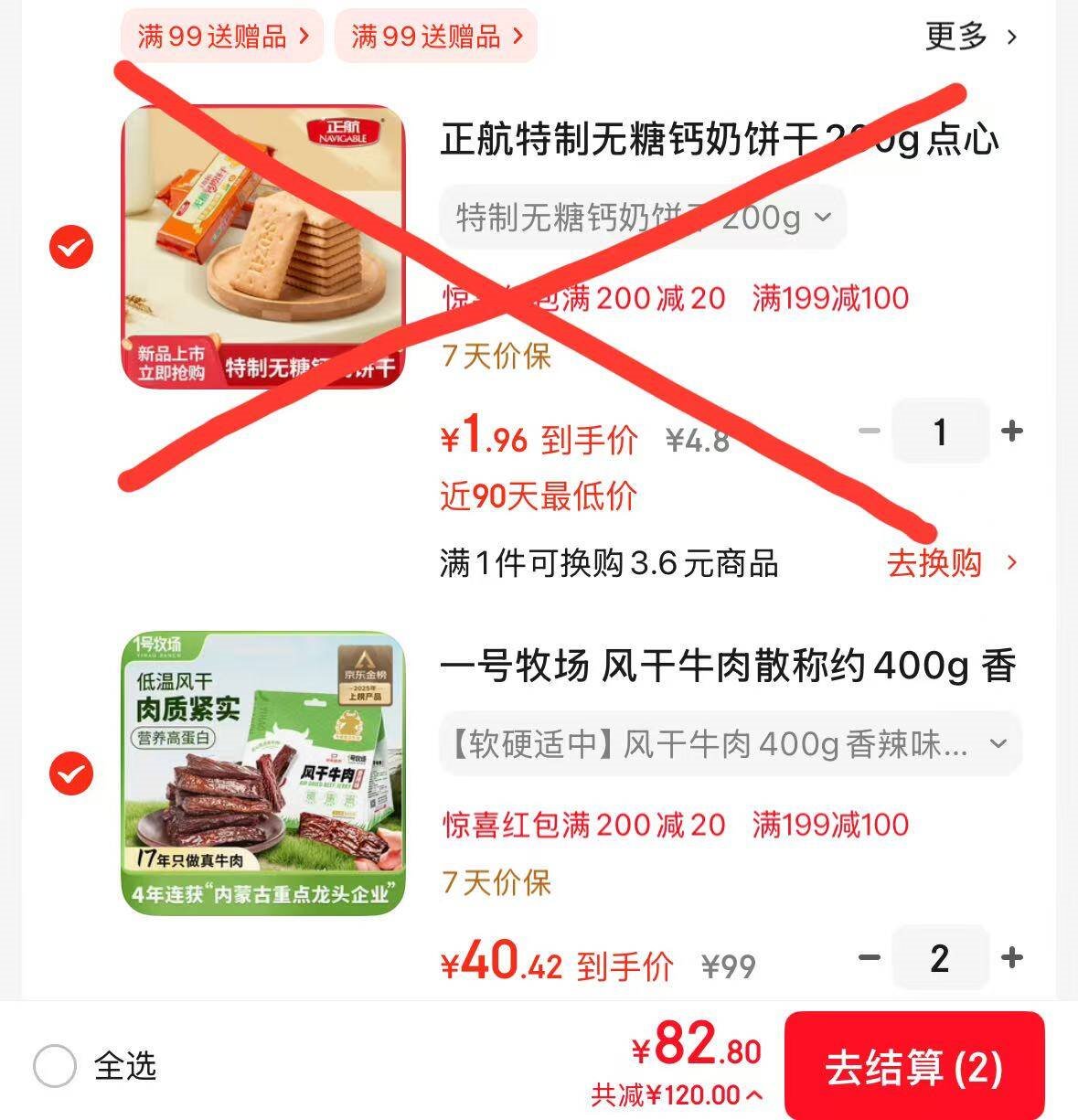
Task: Expand the 风干牛肉 400g 香辣味 spec dropdown
Action: [x=730, y=744]
